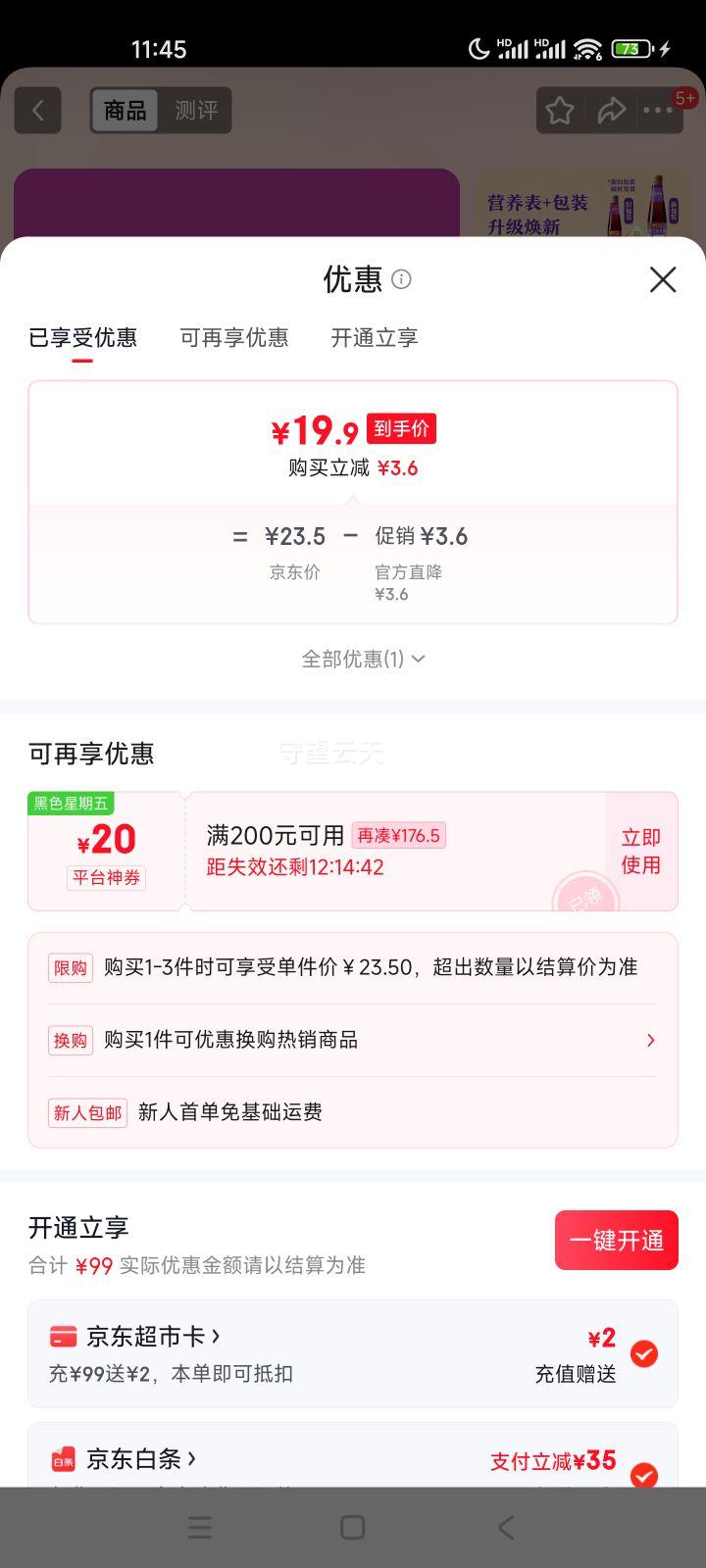Switch to 开通立享 tab
Screen dimensions: 706x1568
374,337
